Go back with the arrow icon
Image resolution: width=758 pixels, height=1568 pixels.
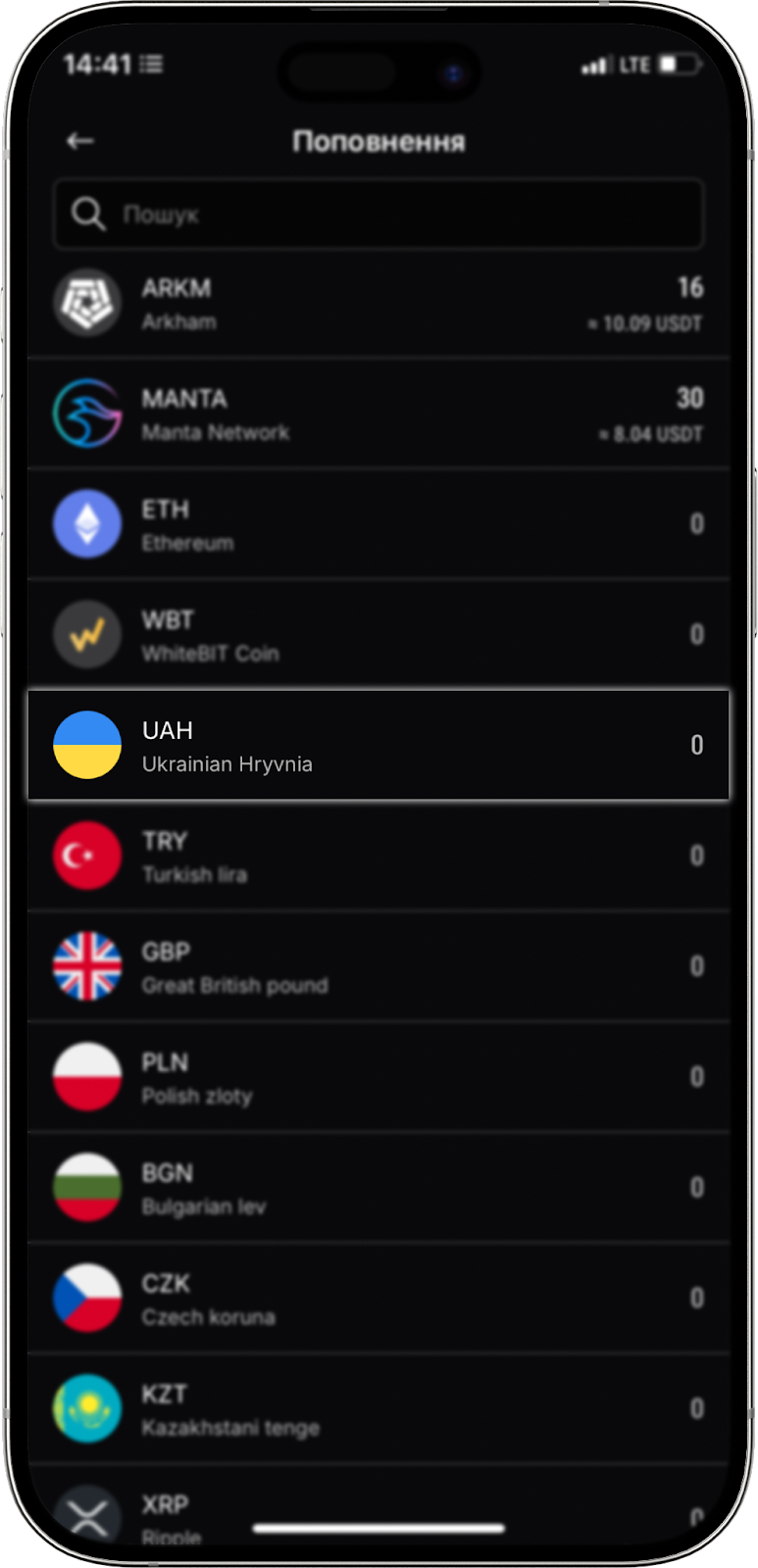tap(80, 141)
